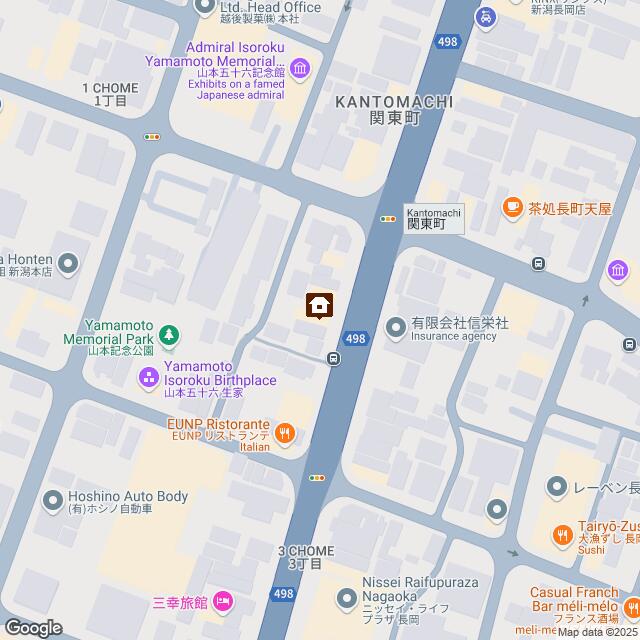Select the brown home pin at center

pyautogui.click(x=319, y=304)
